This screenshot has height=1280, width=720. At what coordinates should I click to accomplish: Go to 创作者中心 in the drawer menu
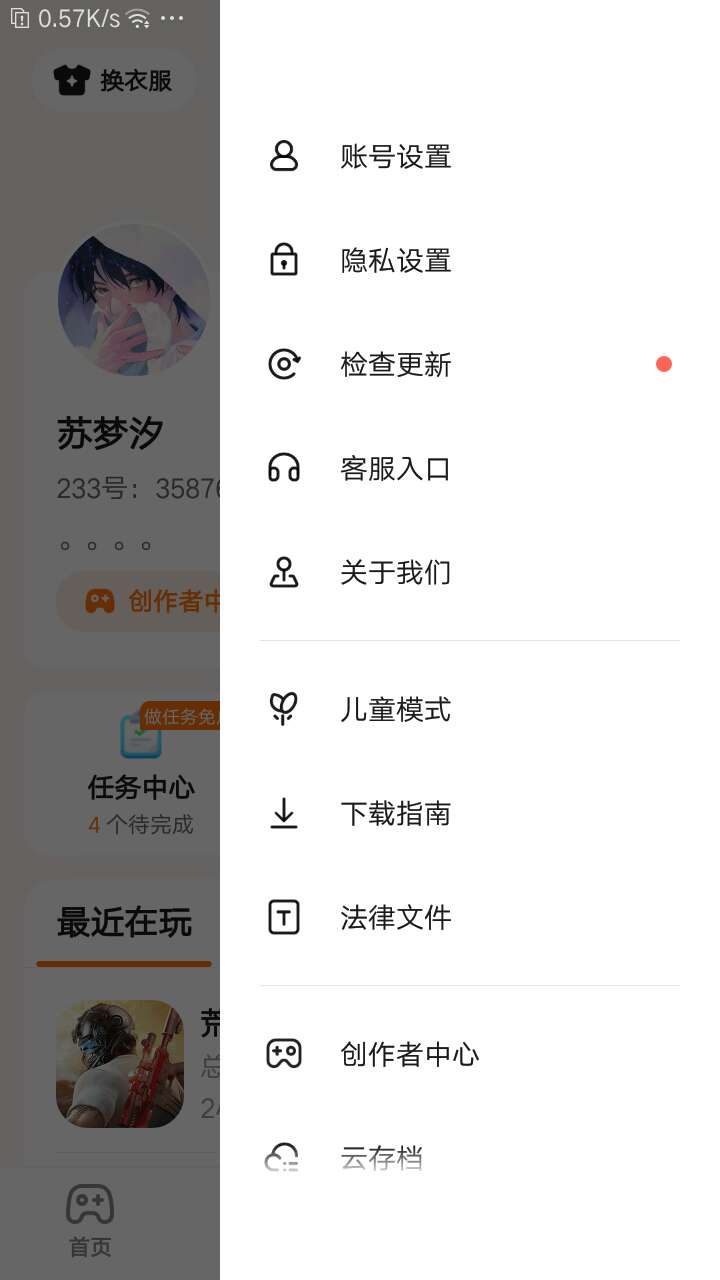410,1055
